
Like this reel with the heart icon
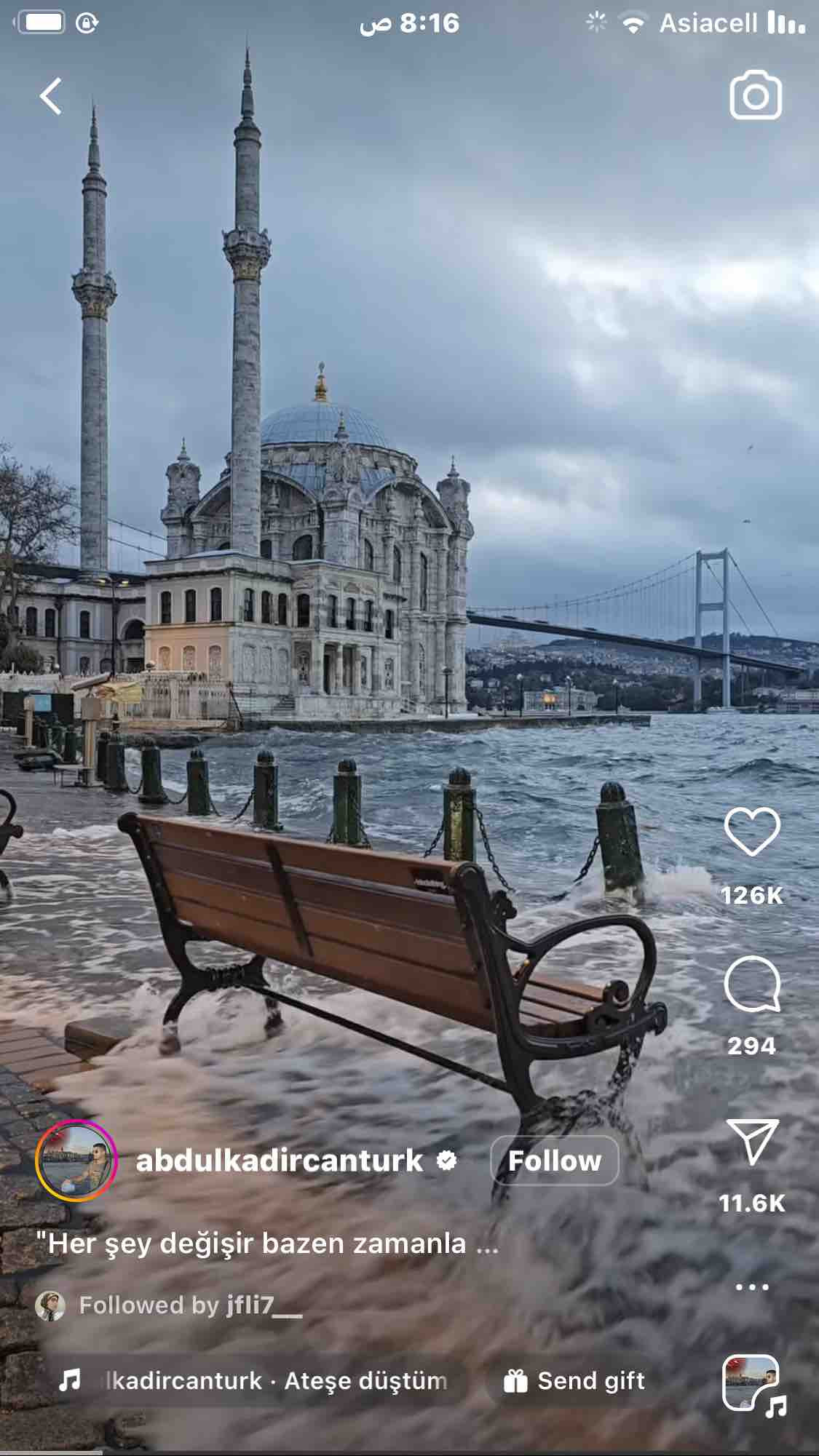point(752,832)
